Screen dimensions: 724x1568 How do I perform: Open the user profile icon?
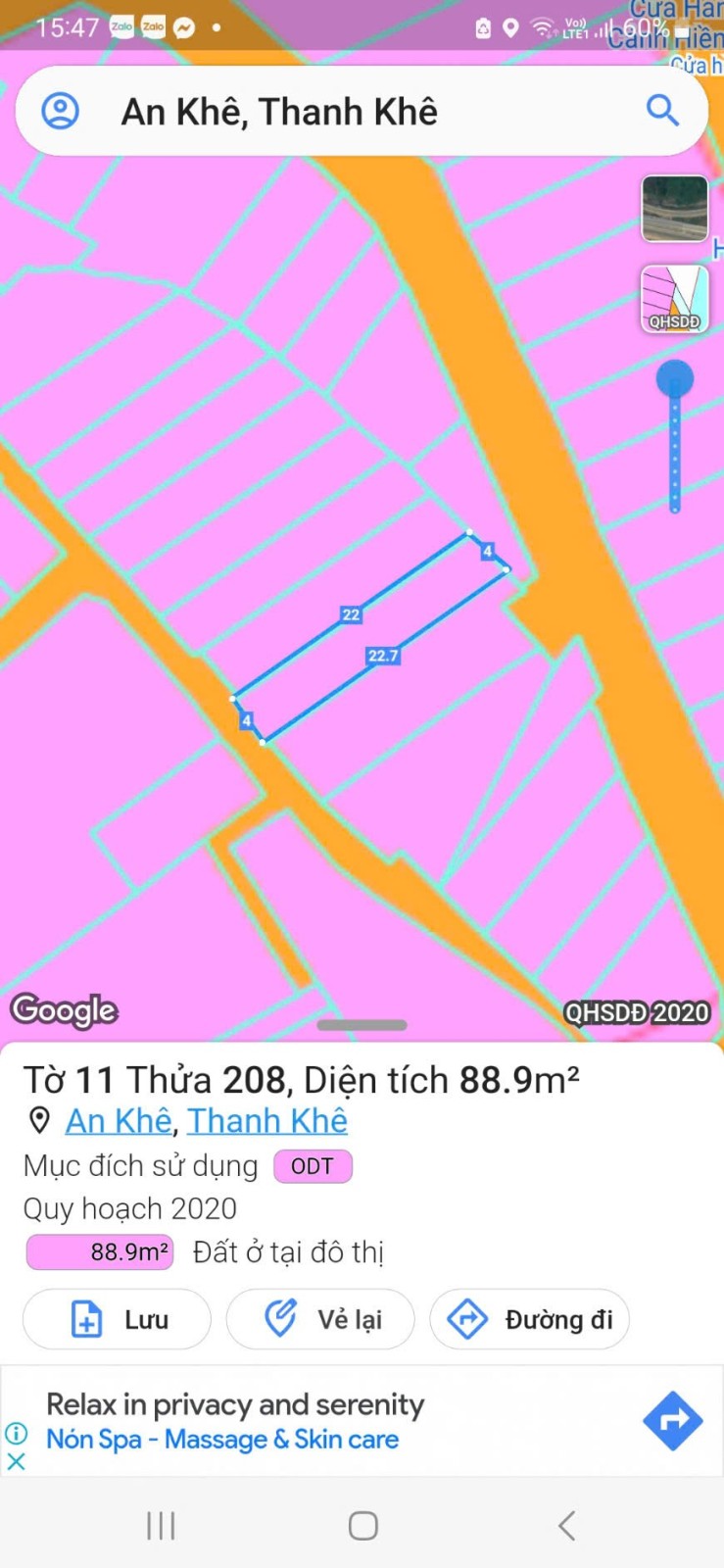point(60,111)
